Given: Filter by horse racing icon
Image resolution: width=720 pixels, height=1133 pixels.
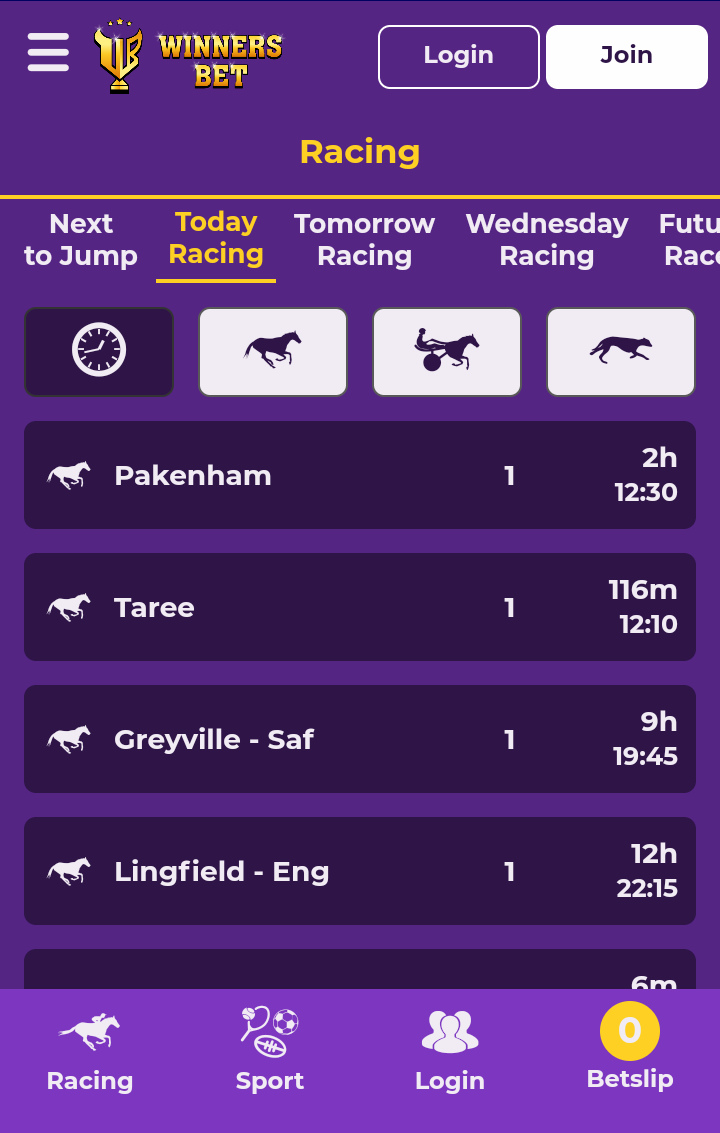Looking at the screenshot, I should (x=273, y=351).
